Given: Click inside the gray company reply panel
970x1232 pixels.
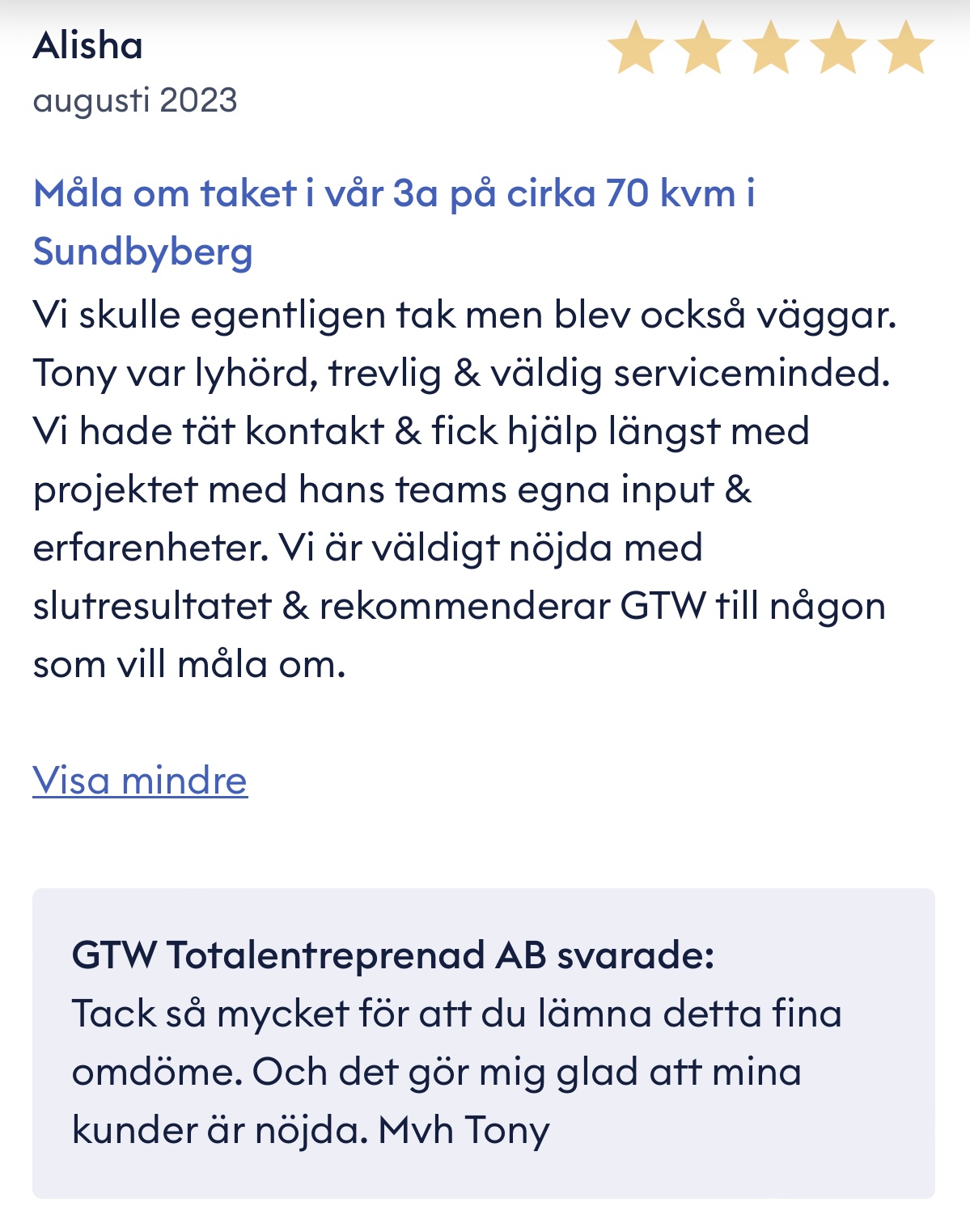Looking at the screenshot, I should [485, 1052].
